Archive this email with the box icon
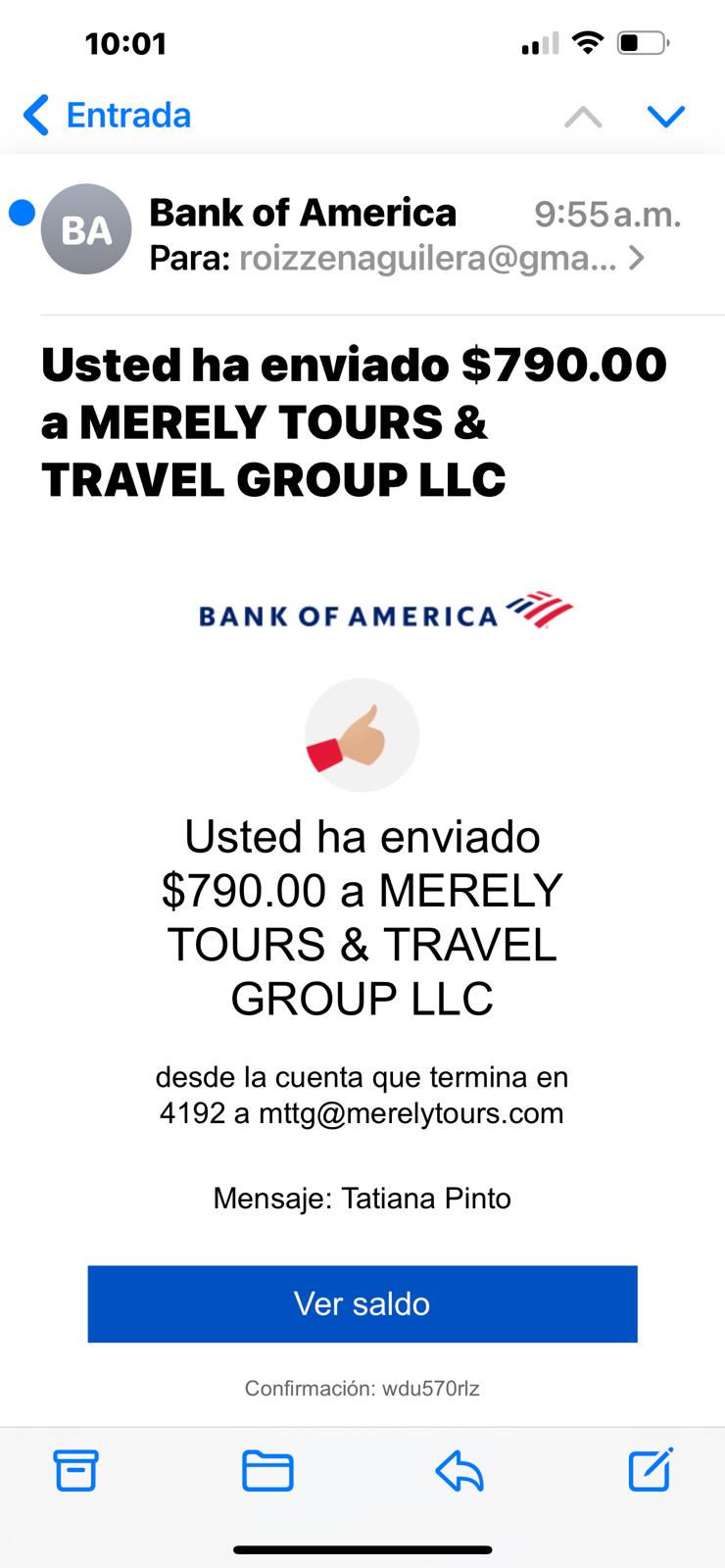The height and width of the screenshot is (1568, 725). click(75, 1469)
